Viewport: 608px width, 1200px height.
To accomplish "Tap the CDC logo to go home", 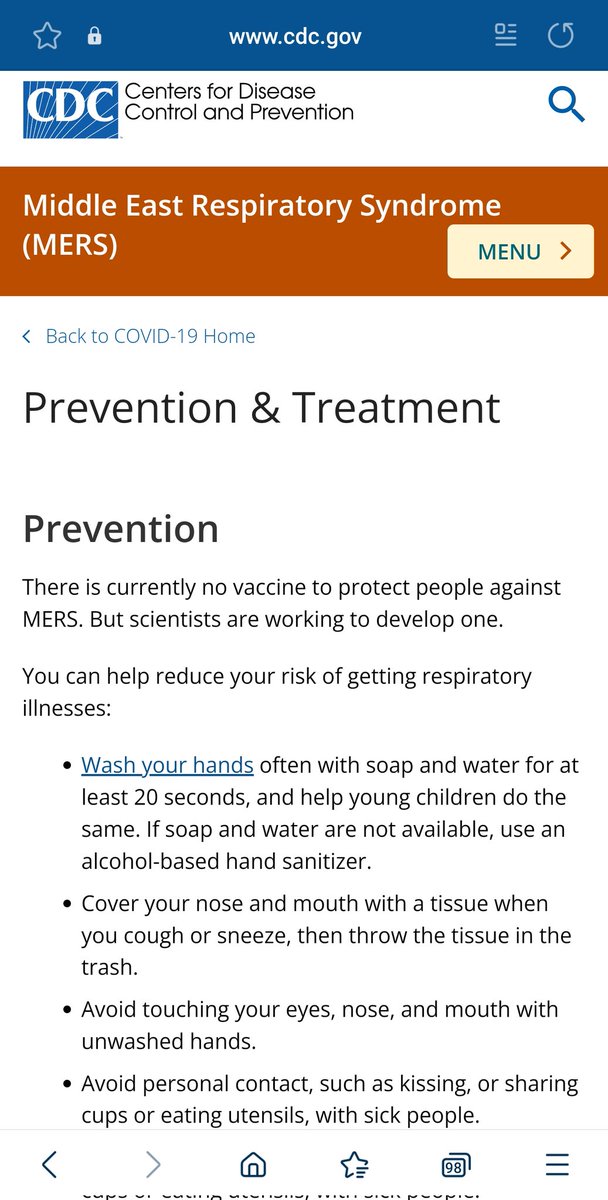I will 188,109.
